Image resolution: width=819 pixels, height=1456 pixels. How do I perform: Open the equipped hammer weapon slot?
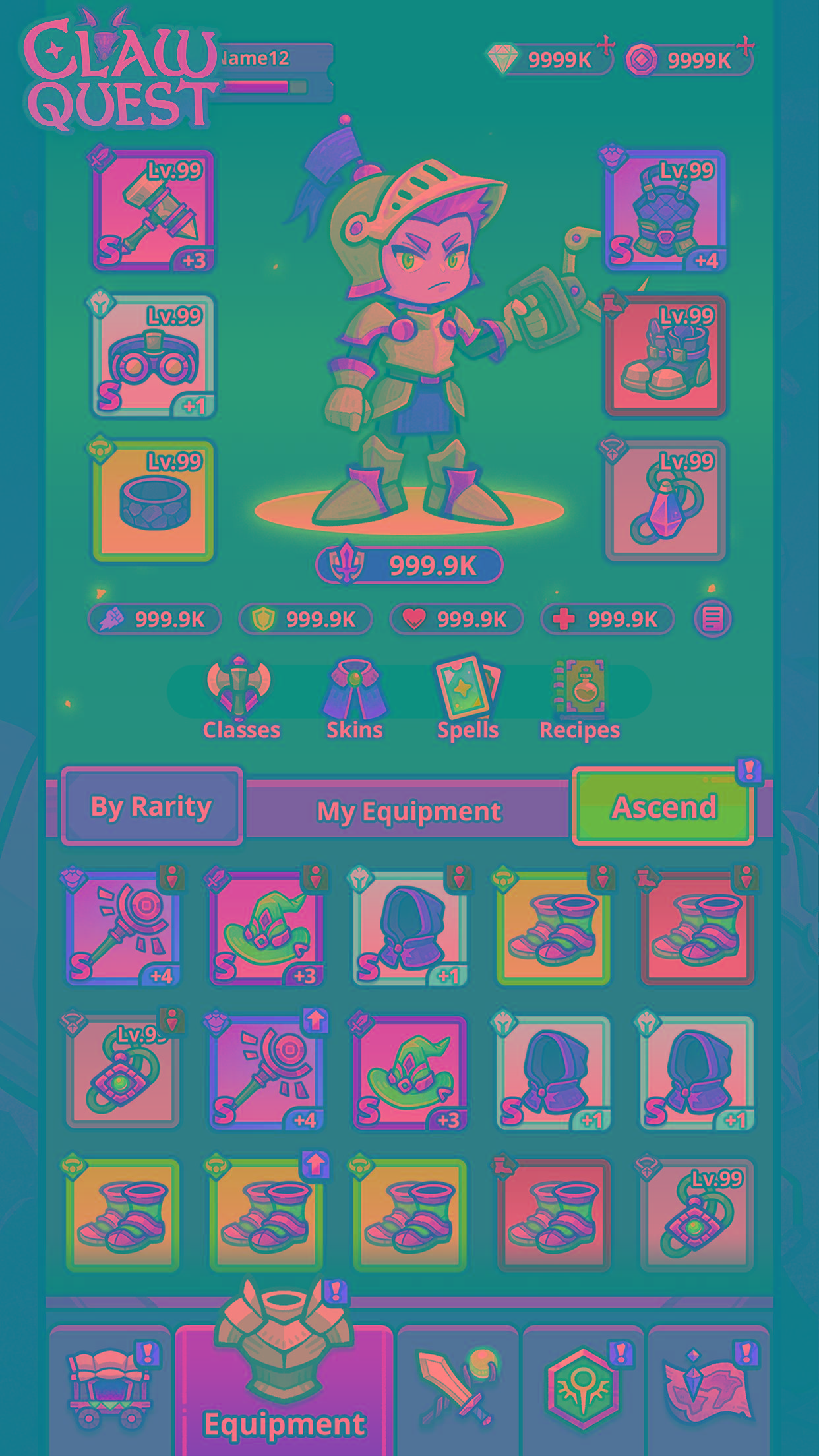point(153,211)
